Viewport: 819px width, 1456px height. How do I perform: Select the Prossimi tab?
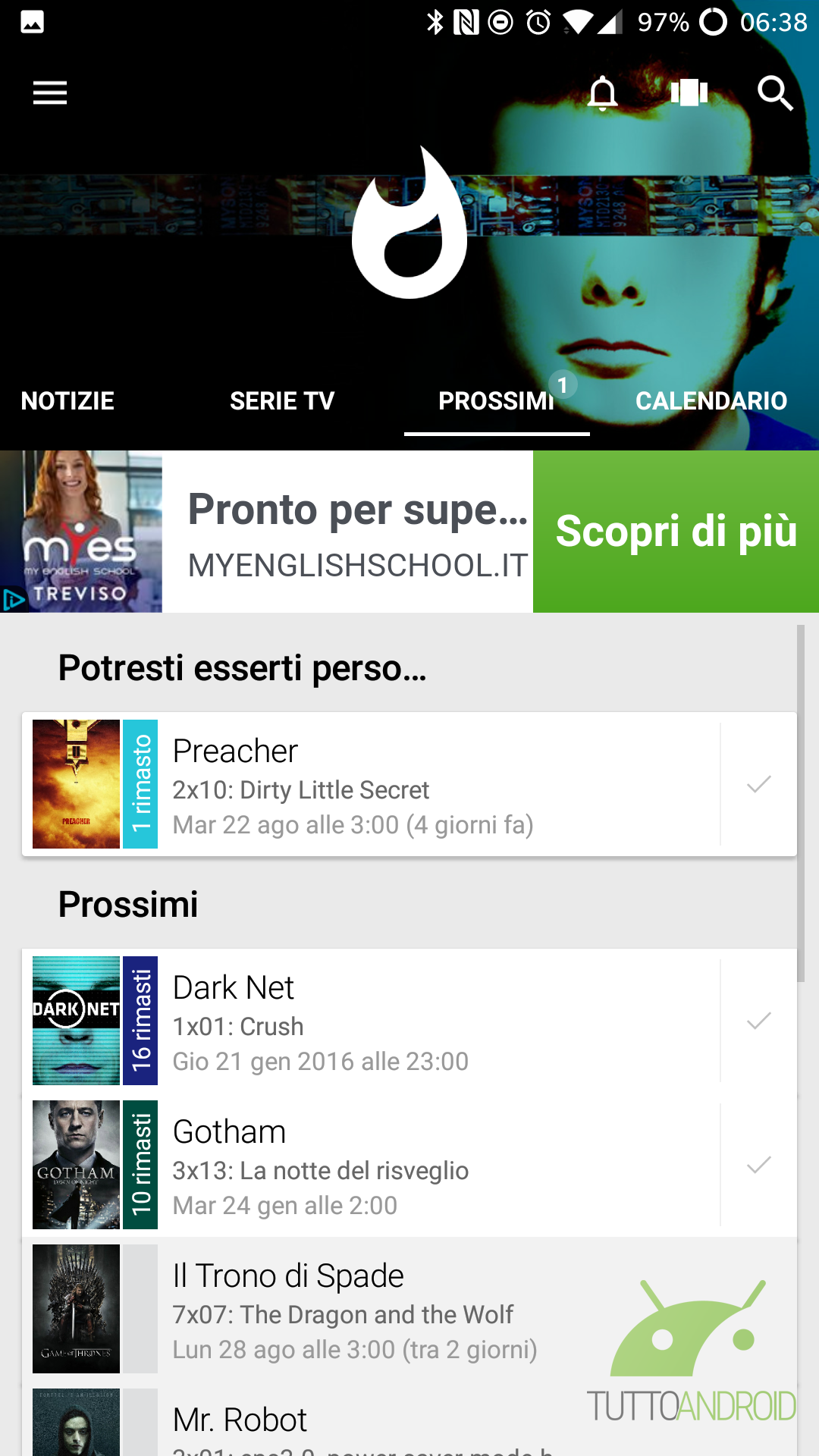pyautogui.click(x=497, y=400)
